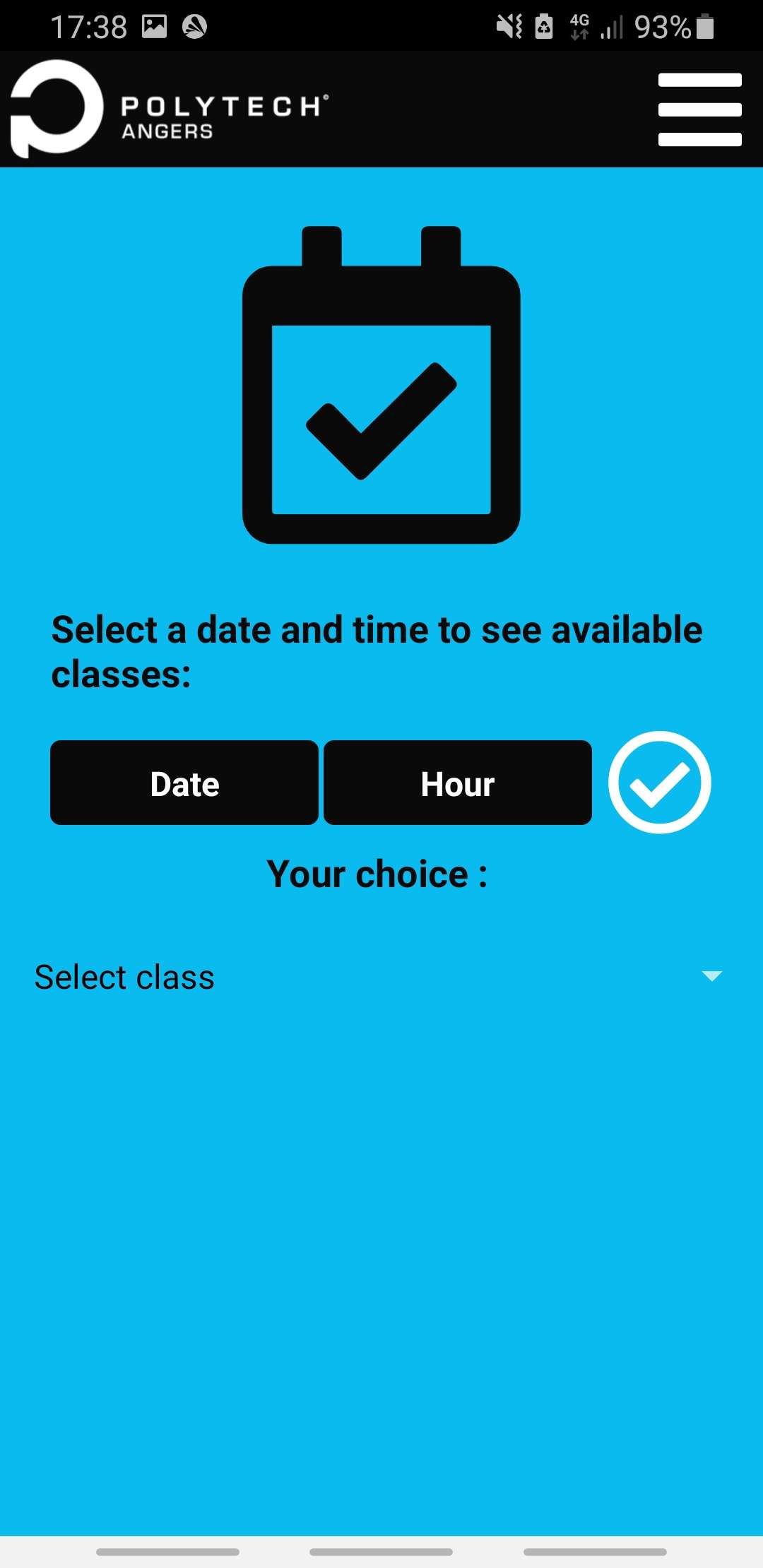Confirm selection with the checkmark icon
763x1568 pixels.
click(659, 783)
